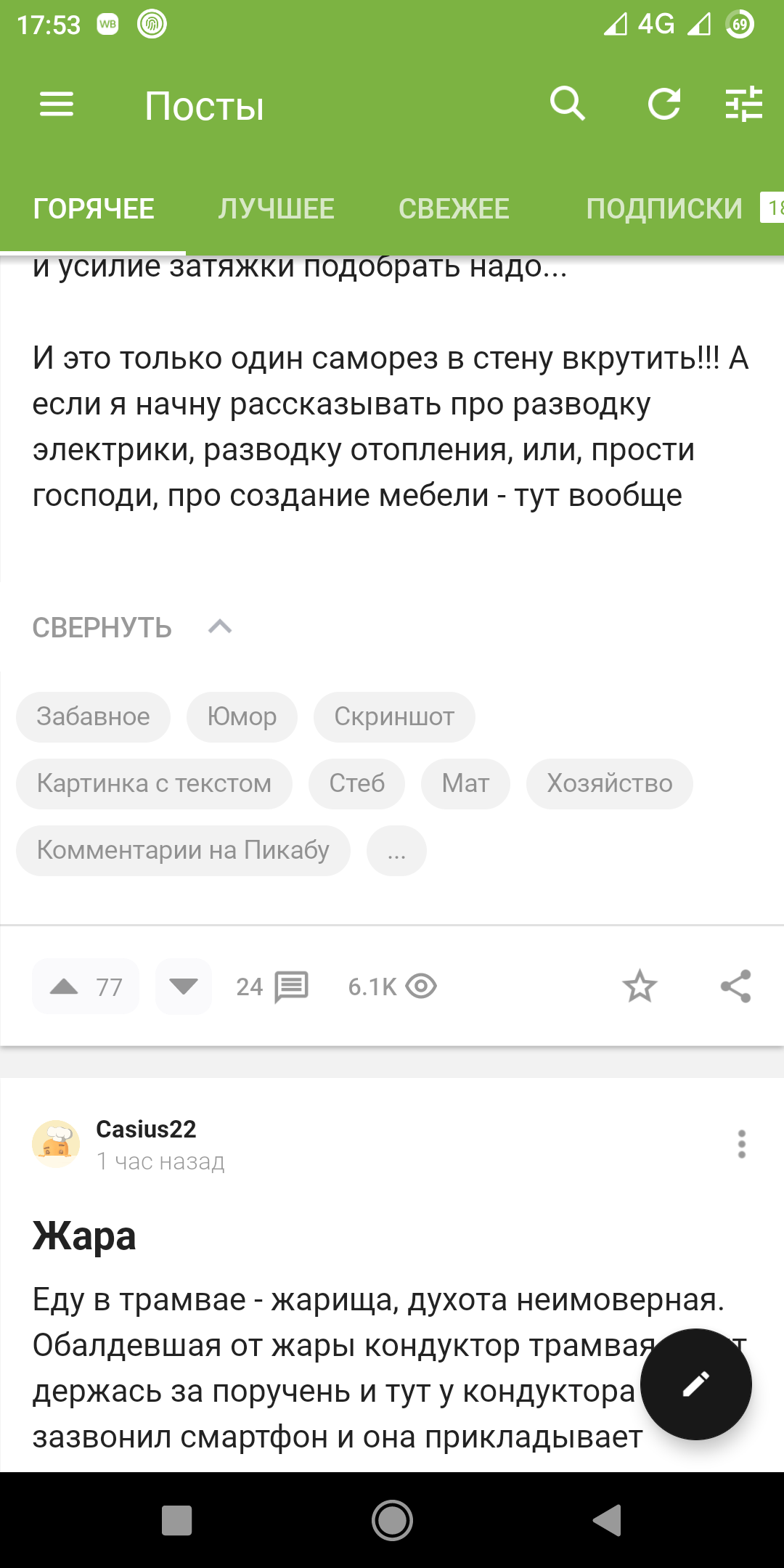This screenshot has width=784, height=1568.
Task: Downvote the post with 77 rating
Action: [184, 987]
